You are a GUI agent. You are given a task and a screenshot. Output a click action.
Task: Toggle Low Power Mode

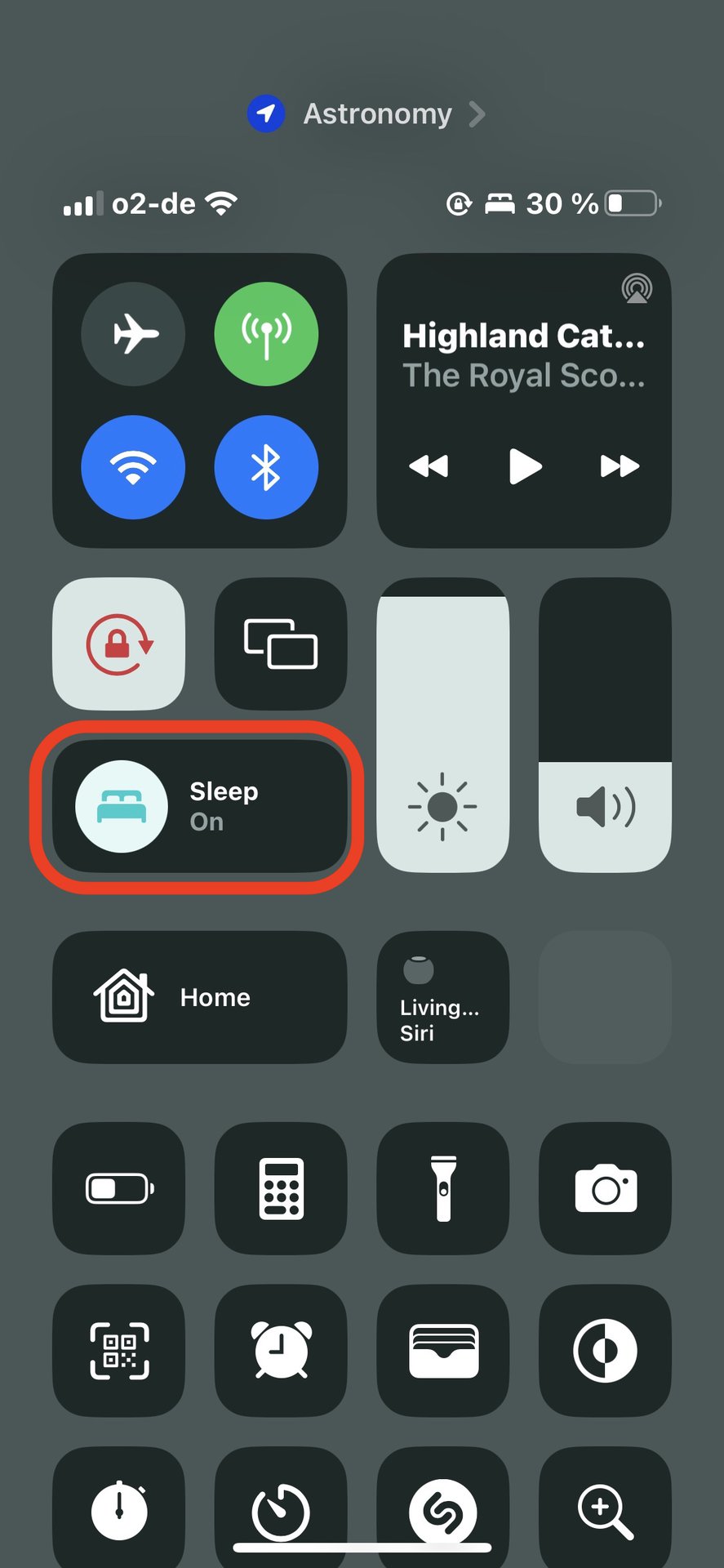[119, 1188]
